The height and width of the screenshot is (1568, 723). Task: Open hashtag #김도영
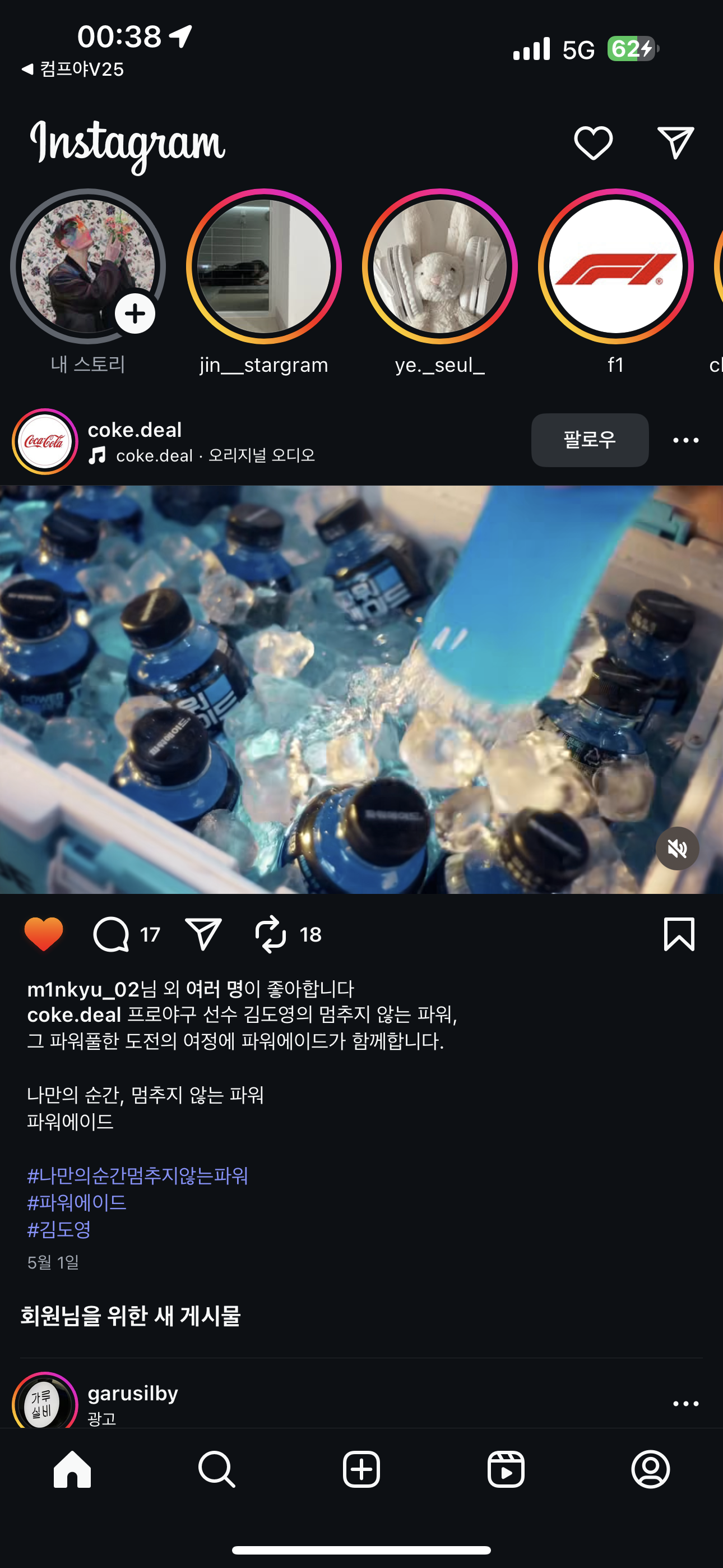click(59, 1229)
